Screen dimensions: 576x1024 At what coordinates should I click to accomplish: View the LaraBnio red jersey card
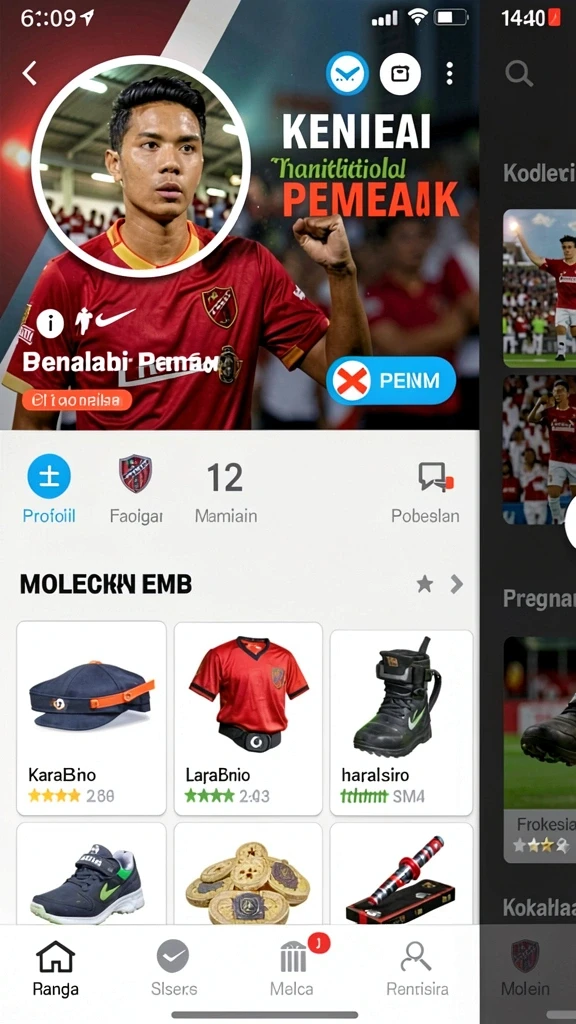(x=248, y=718)
